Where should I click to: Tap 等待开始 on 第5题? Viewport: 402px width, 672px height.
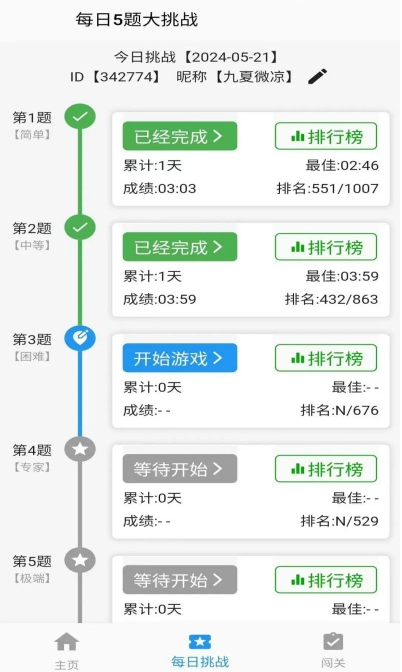tap(180, 580)
